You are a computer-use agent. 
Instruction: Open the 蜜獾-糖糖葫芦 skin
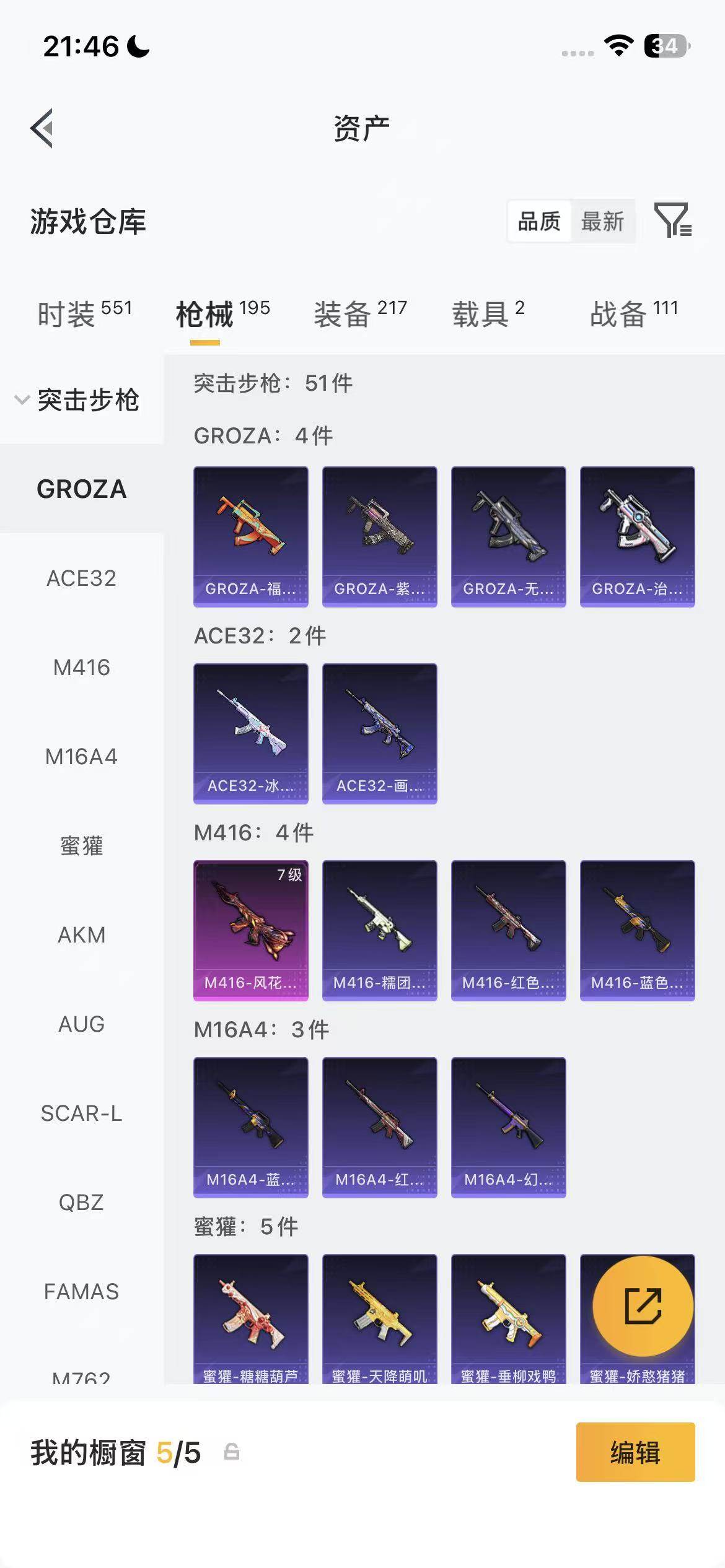[251, 1319]
